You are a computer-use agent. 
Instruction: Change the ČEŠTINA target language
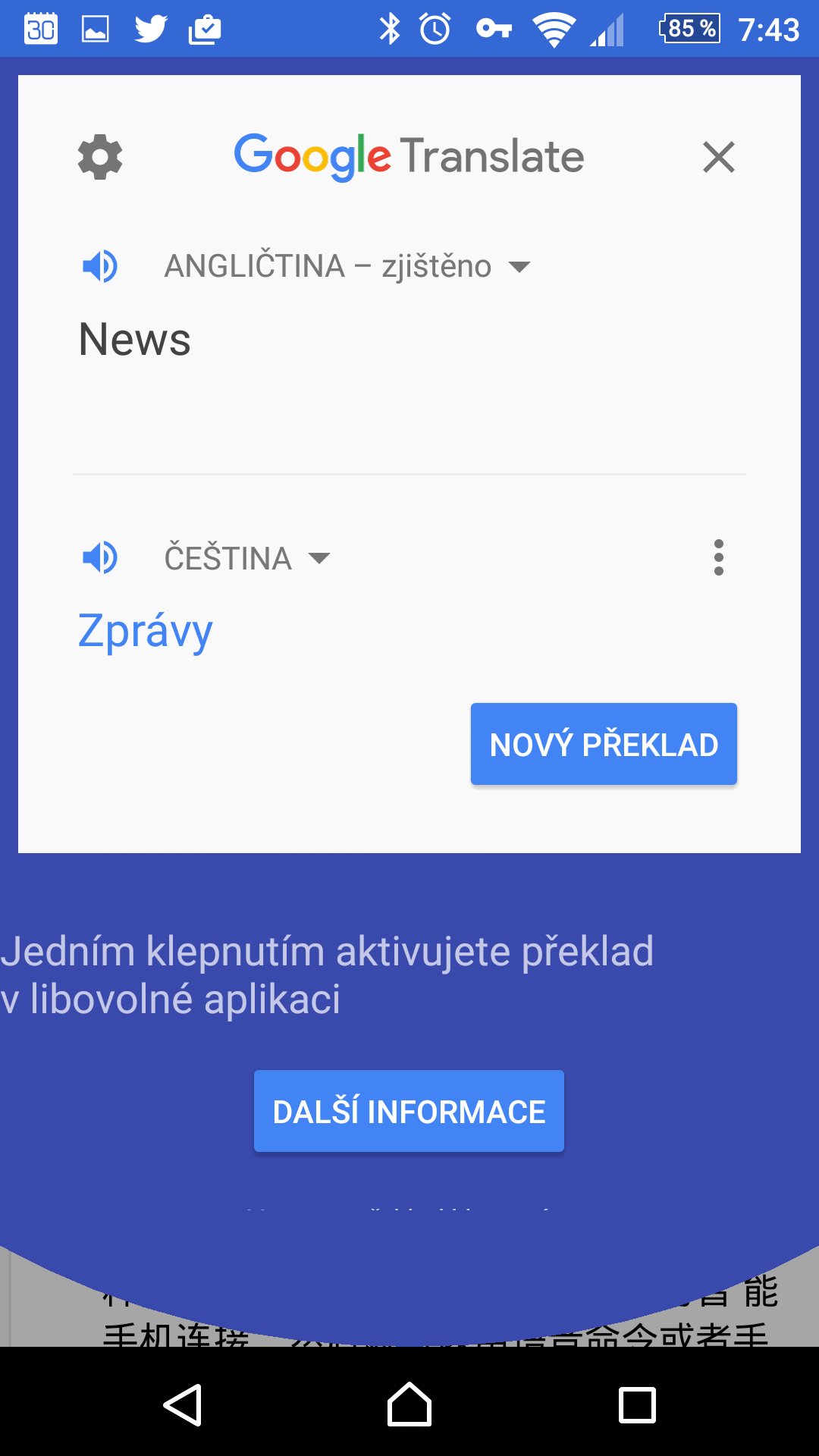(x=247, y=559)
